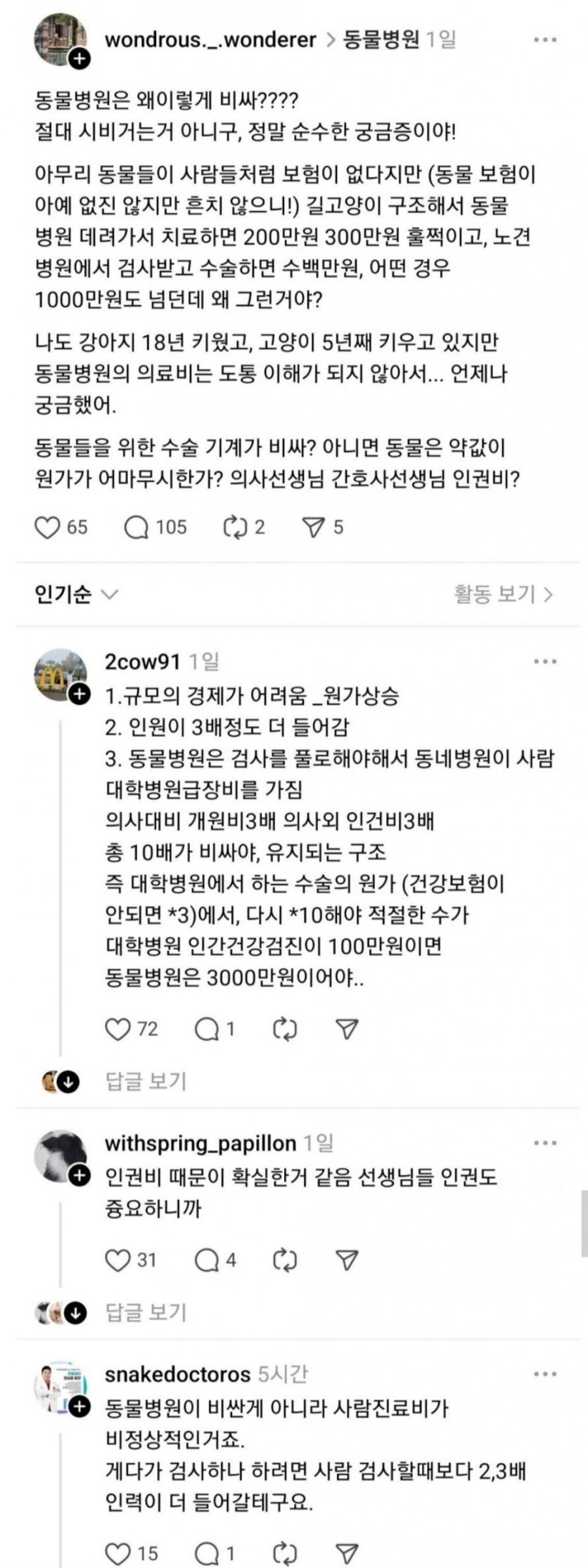Open overflow menu on snakedoctoros's reply
Viewport: 588px width, 1568px height.
(x=545, y=1375)
